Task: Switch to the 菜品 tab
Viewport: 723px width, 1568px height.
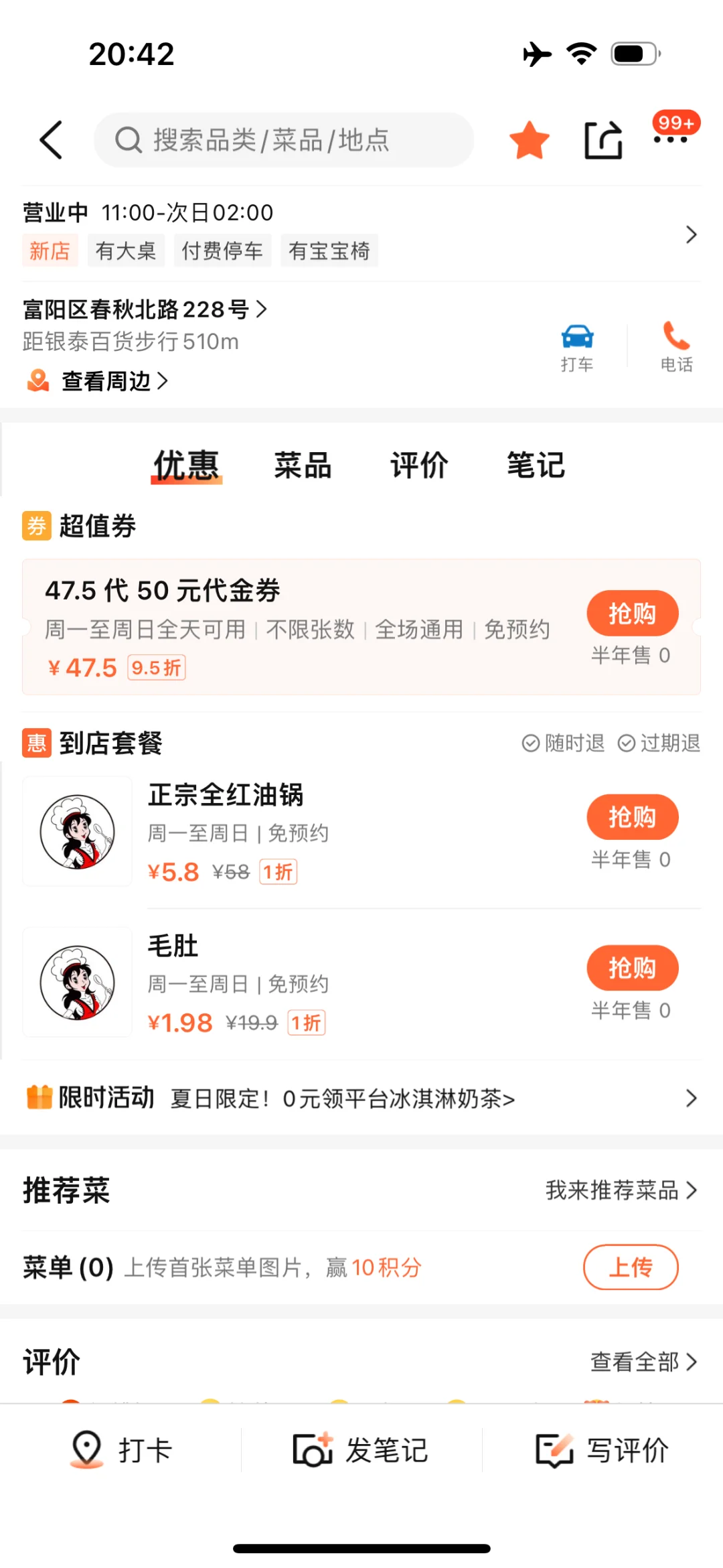Action: (303, 465)
